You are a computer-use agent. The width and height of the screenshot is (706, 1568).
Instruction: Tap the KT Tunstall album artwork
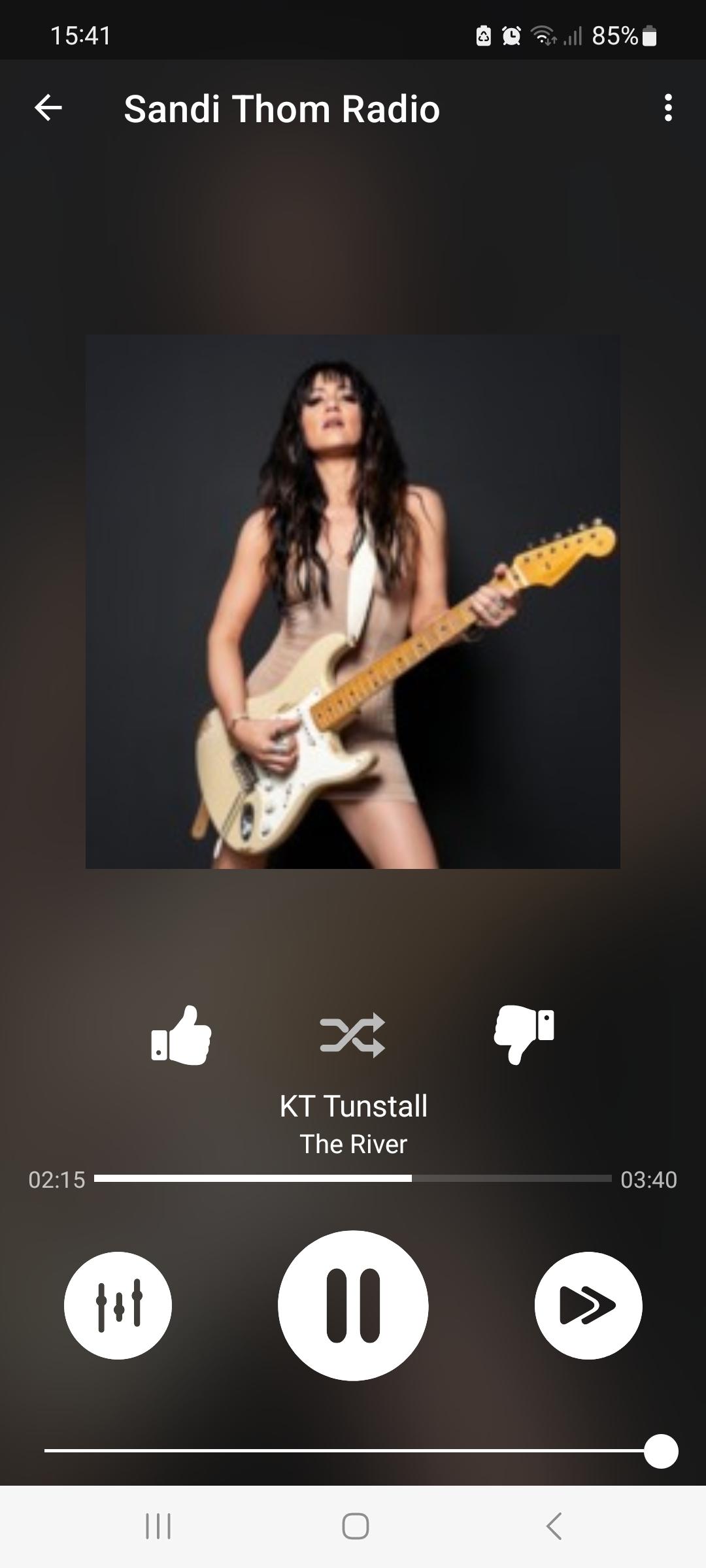[353, 602]
